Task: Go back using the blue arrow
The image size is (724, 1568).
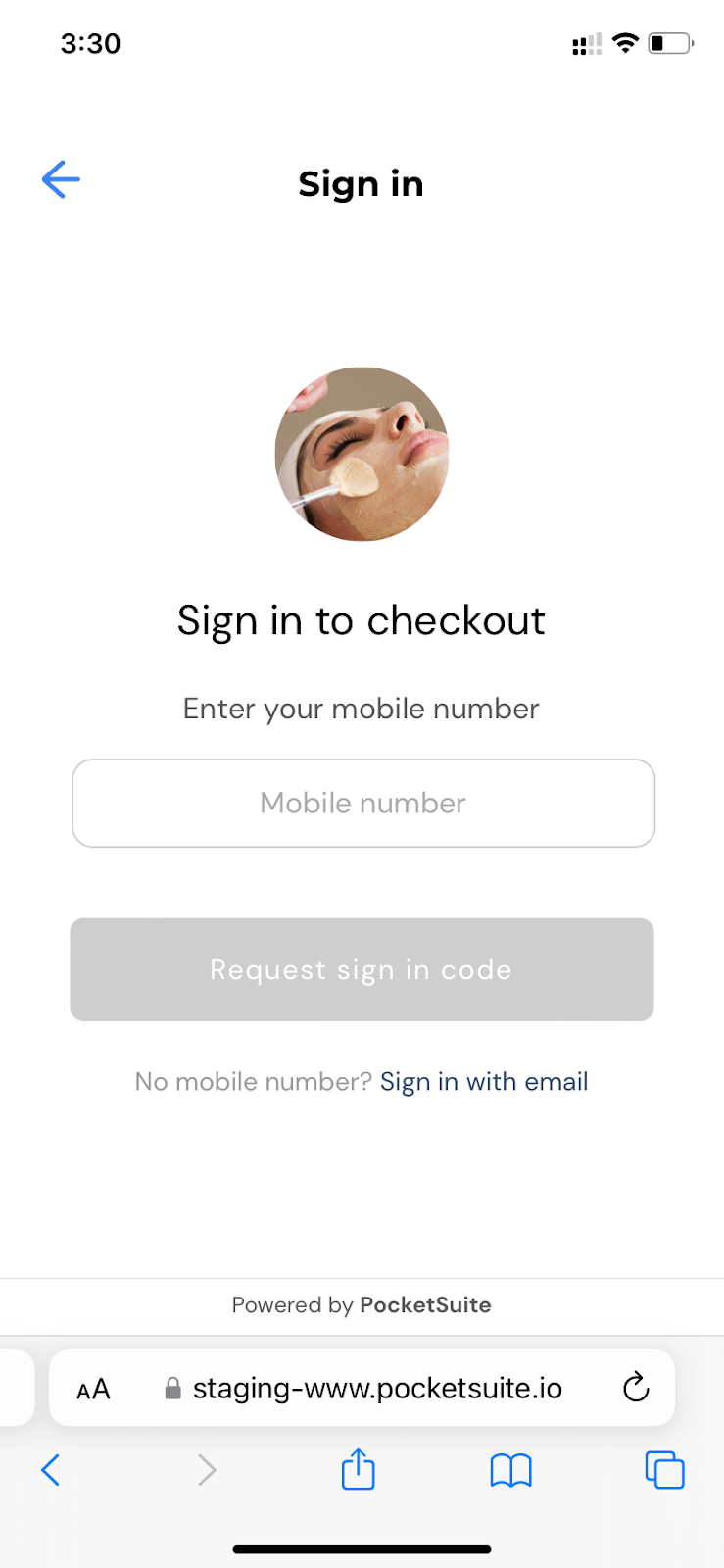Action: [x=61, y=179]
